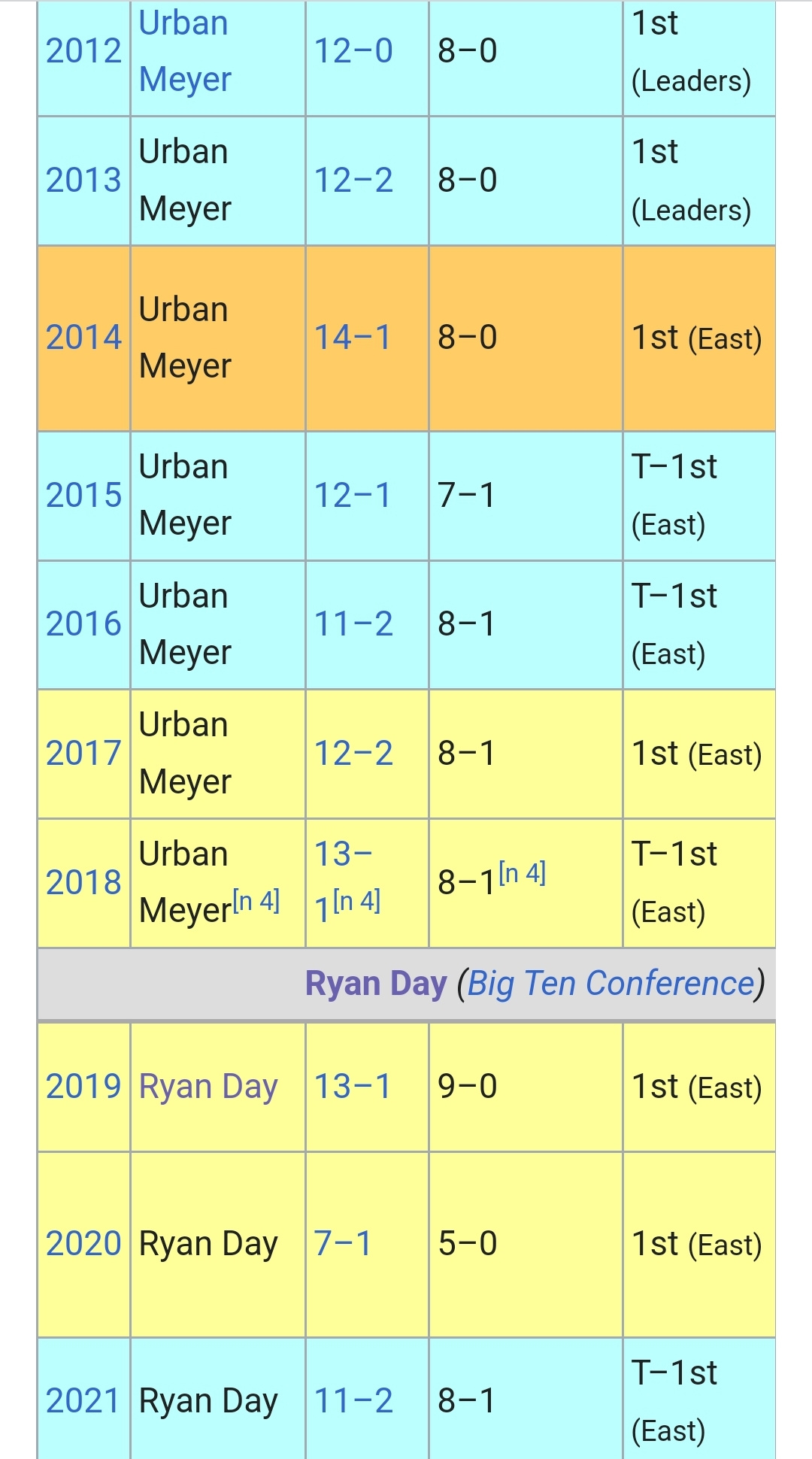Open the 2021 season link
This screenshot has width=812, height=1459.
[x=83, y=1401]
